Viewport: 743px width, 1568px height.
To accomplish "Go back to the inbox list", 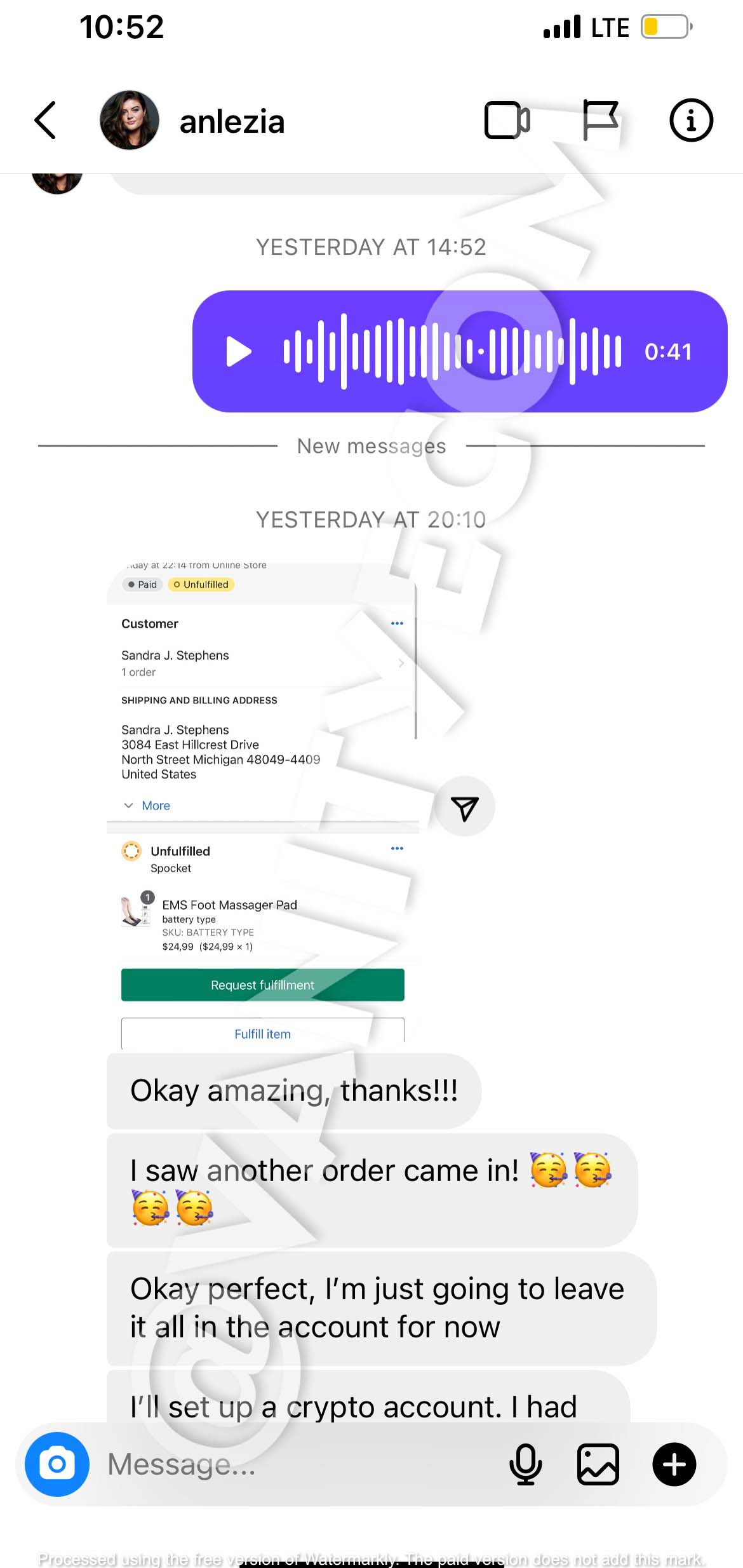I will 45,120.
